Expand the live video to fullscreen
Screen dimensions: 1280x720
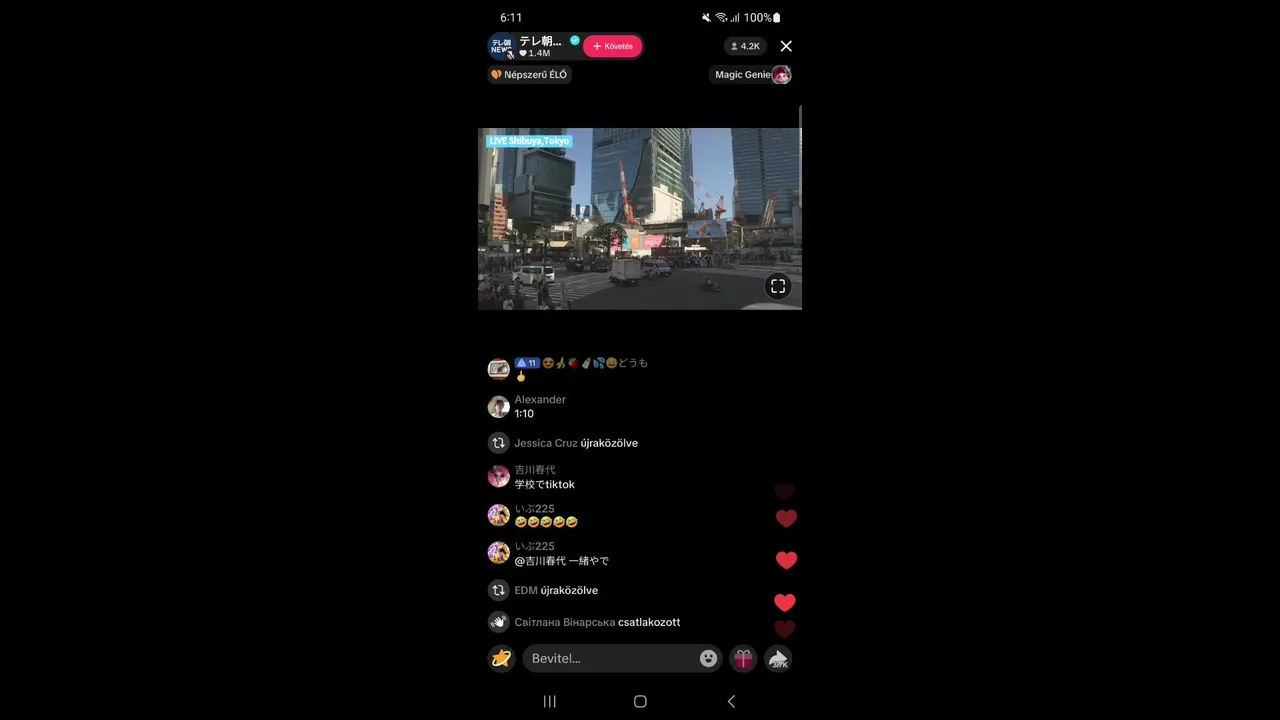(x=778, y=287)
